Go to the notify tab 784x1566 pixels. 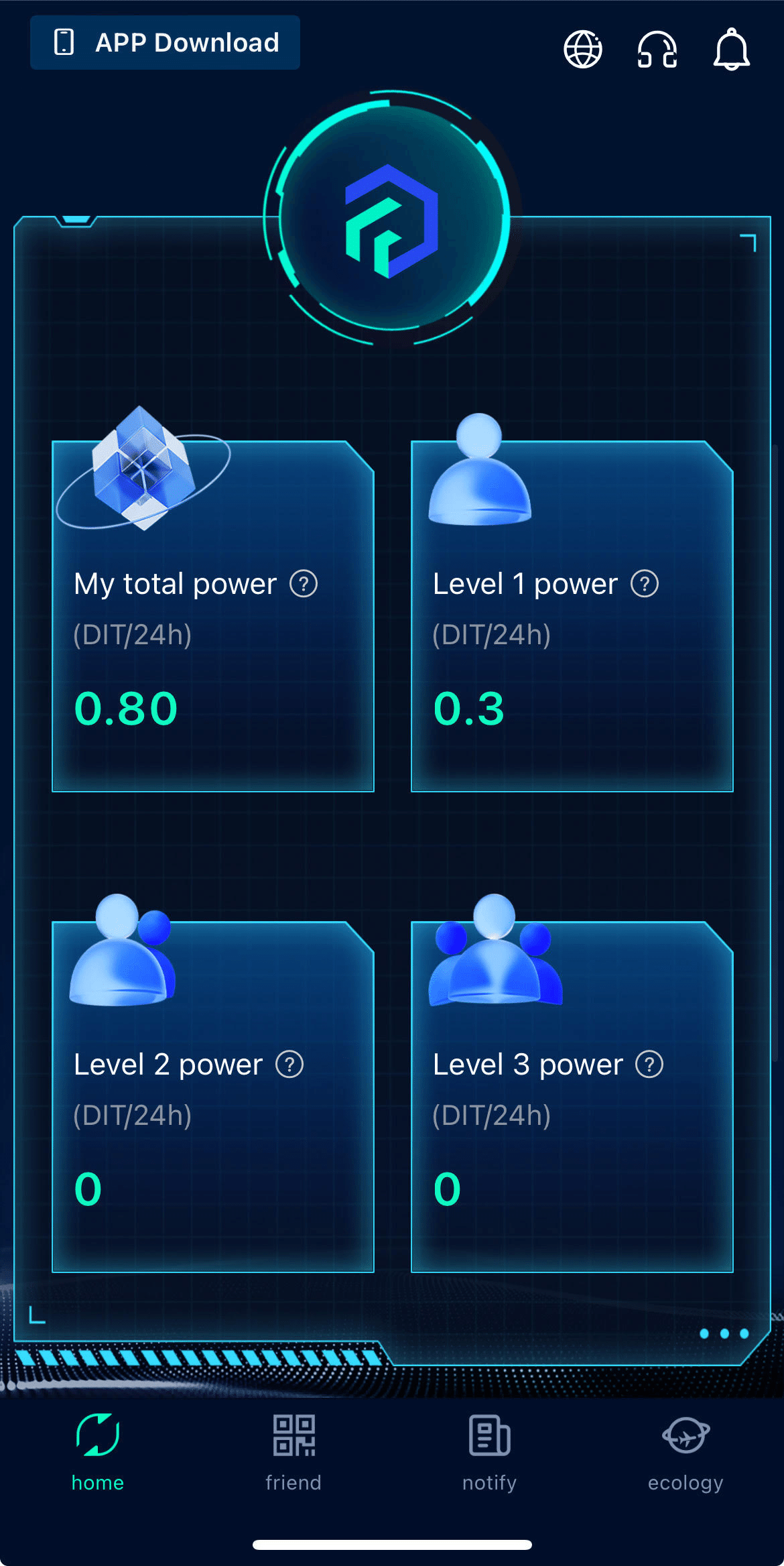(489, 1452)
